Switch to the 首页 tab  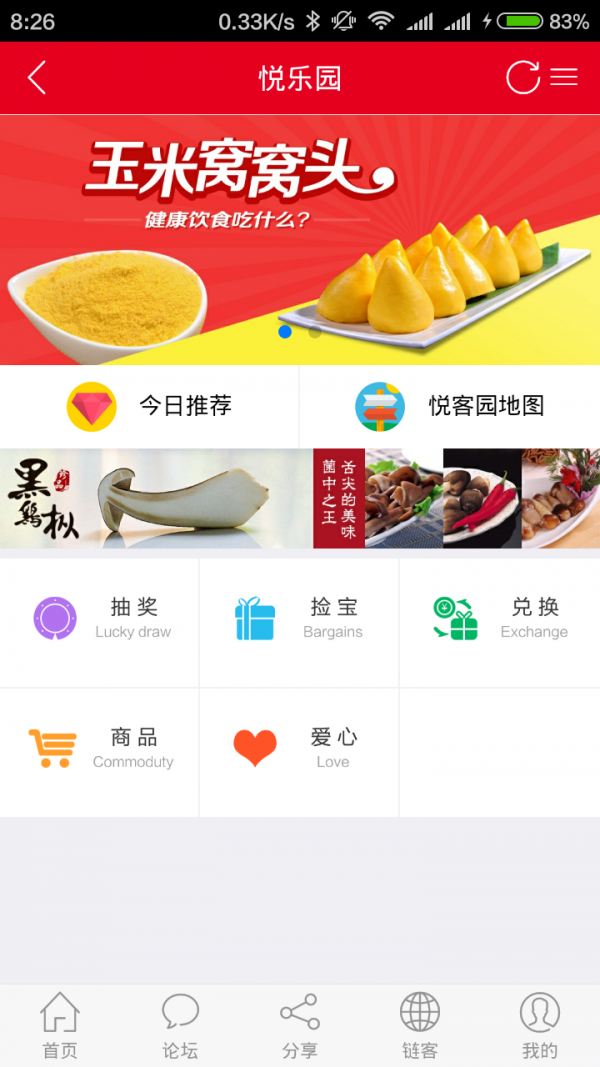(x=60, y=1025)
